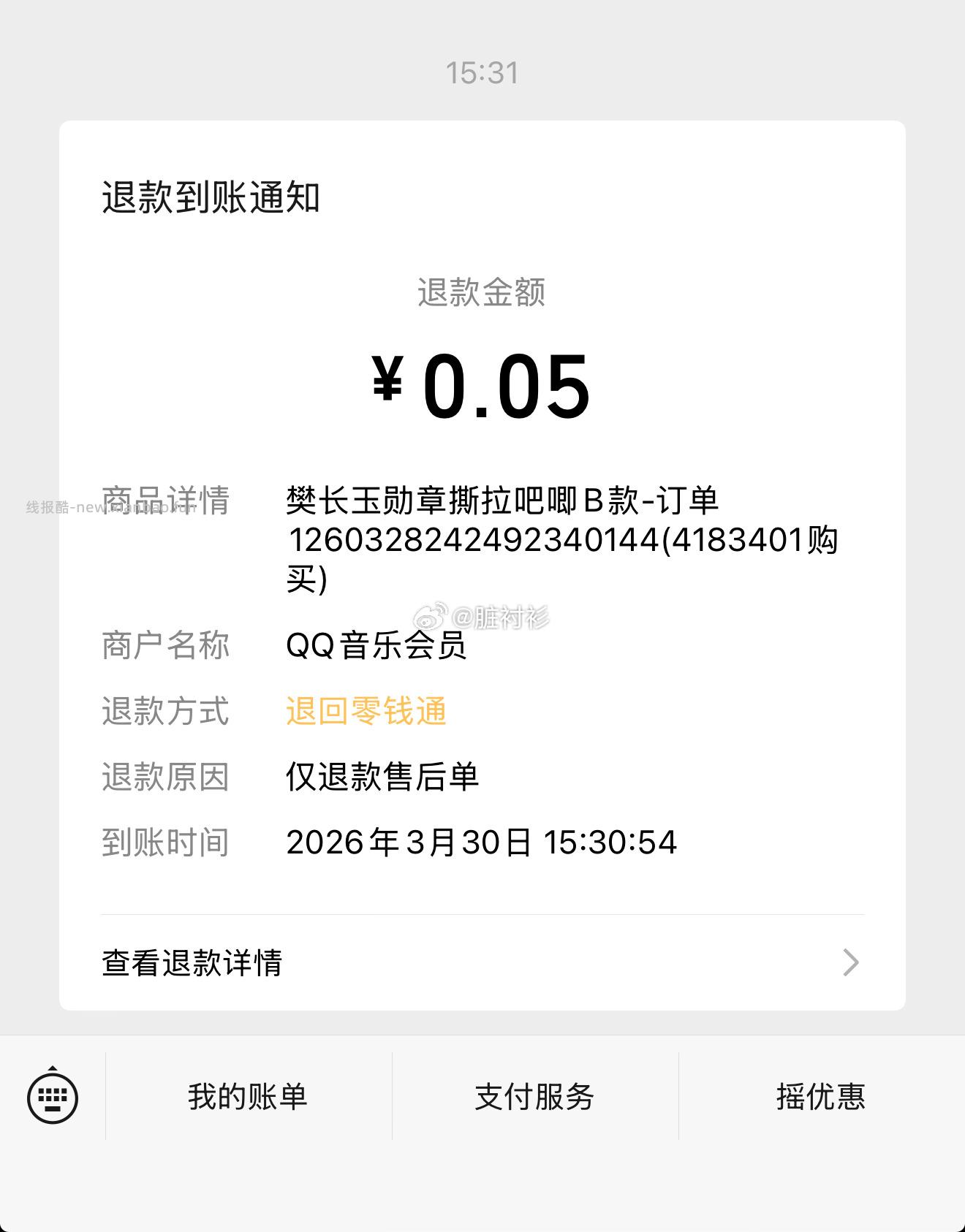This screenshot has height=1232, width=965.
Task: Tap the 15:31 timestamp above the card
Action: click(x=482, y=70)
